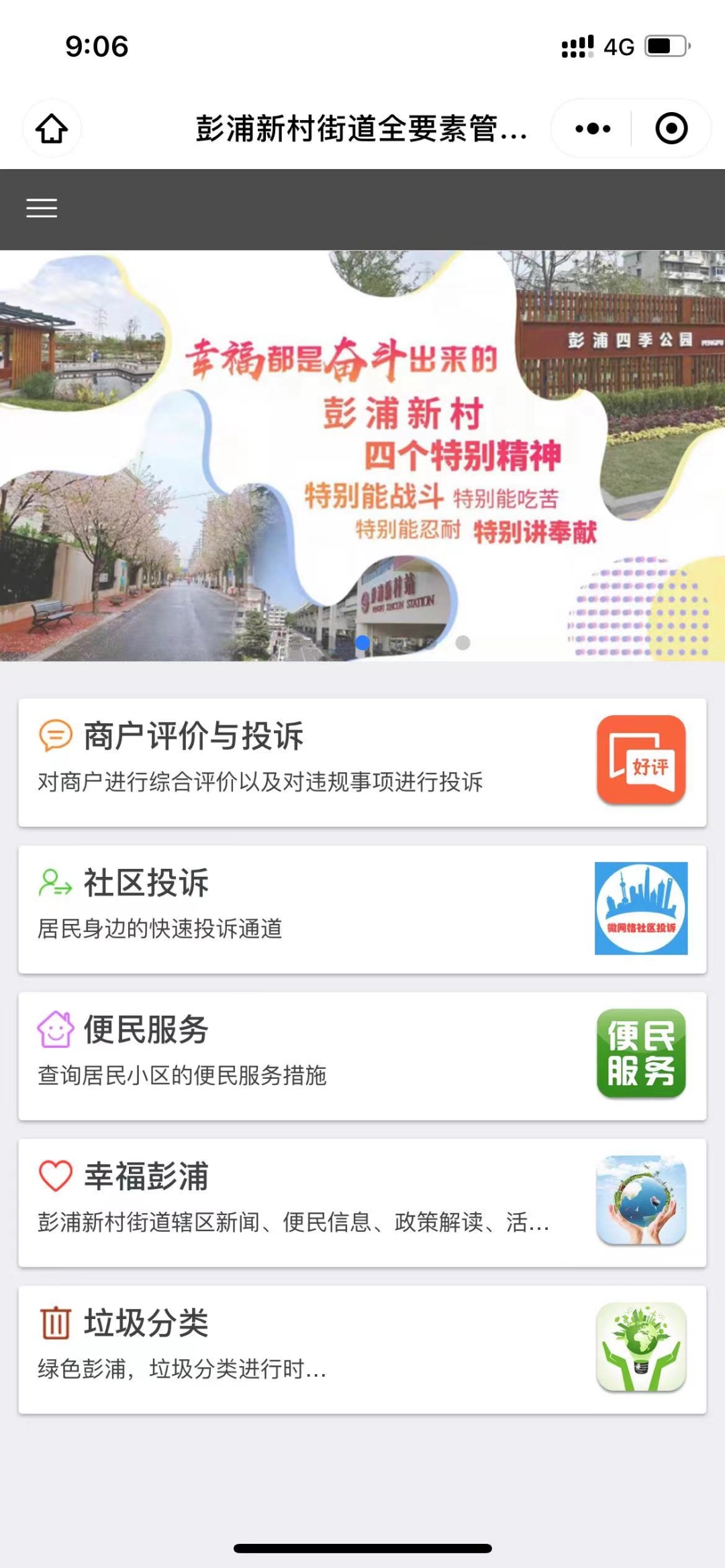The width and height of the screenshot is (725, 1568).
Task: Open the hamburger navigation menu
Action: pyautogui.click(x=42, y=209)
